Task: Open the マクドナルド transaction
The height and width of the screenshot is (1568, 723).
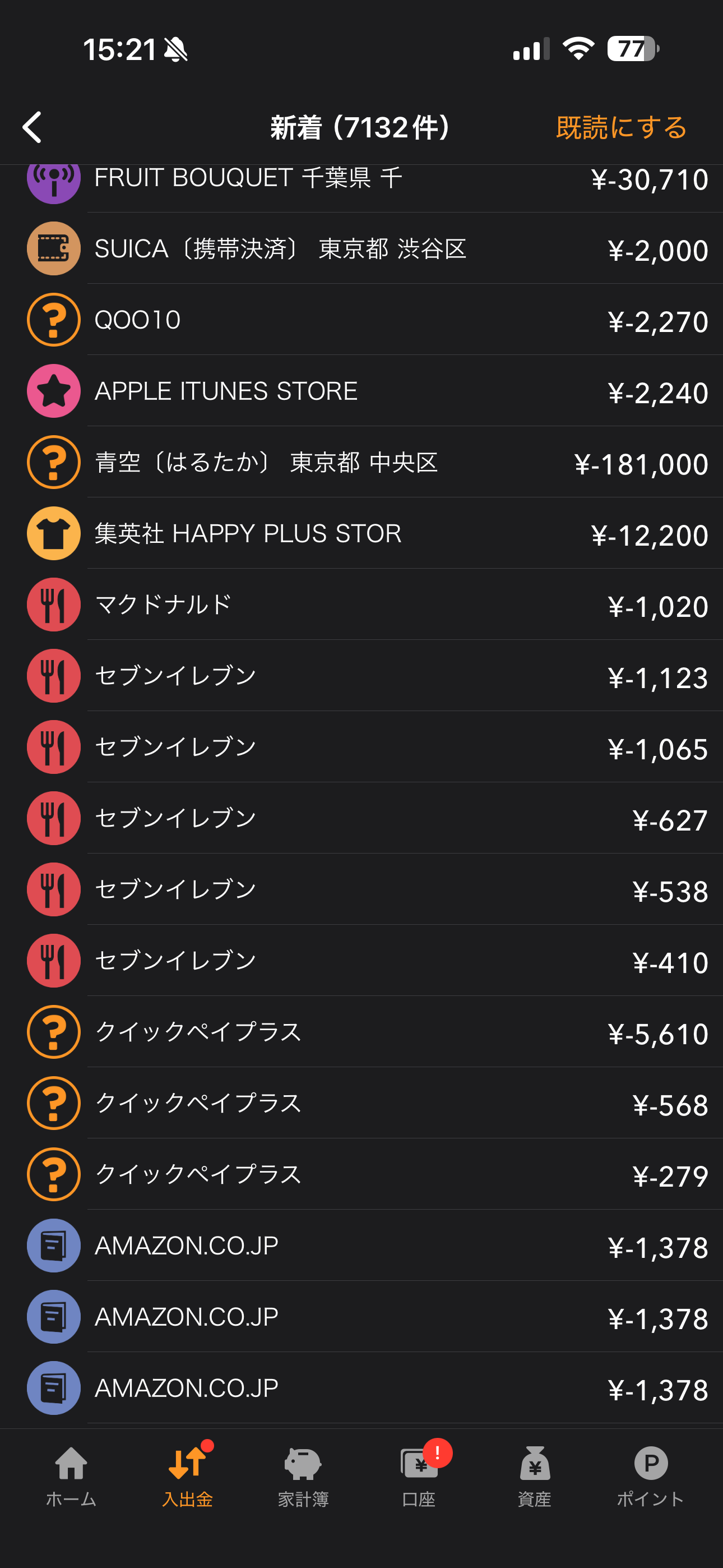Action: (x=361, y=605)
